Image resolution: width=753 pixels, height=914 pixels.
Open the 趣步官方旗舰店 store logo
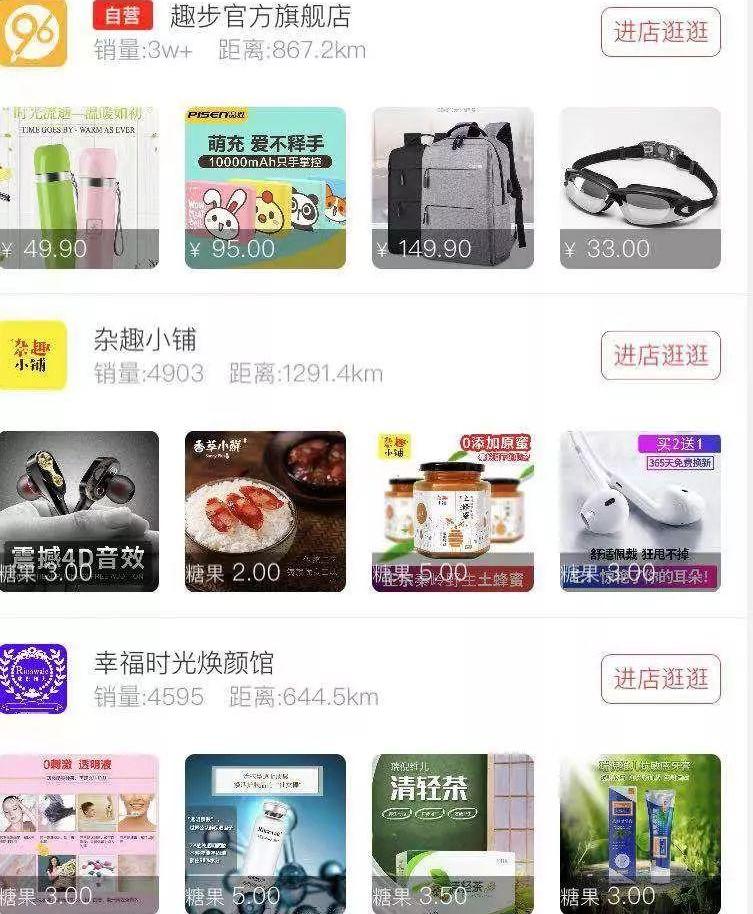pyautogui.click(x=33, y=32)
